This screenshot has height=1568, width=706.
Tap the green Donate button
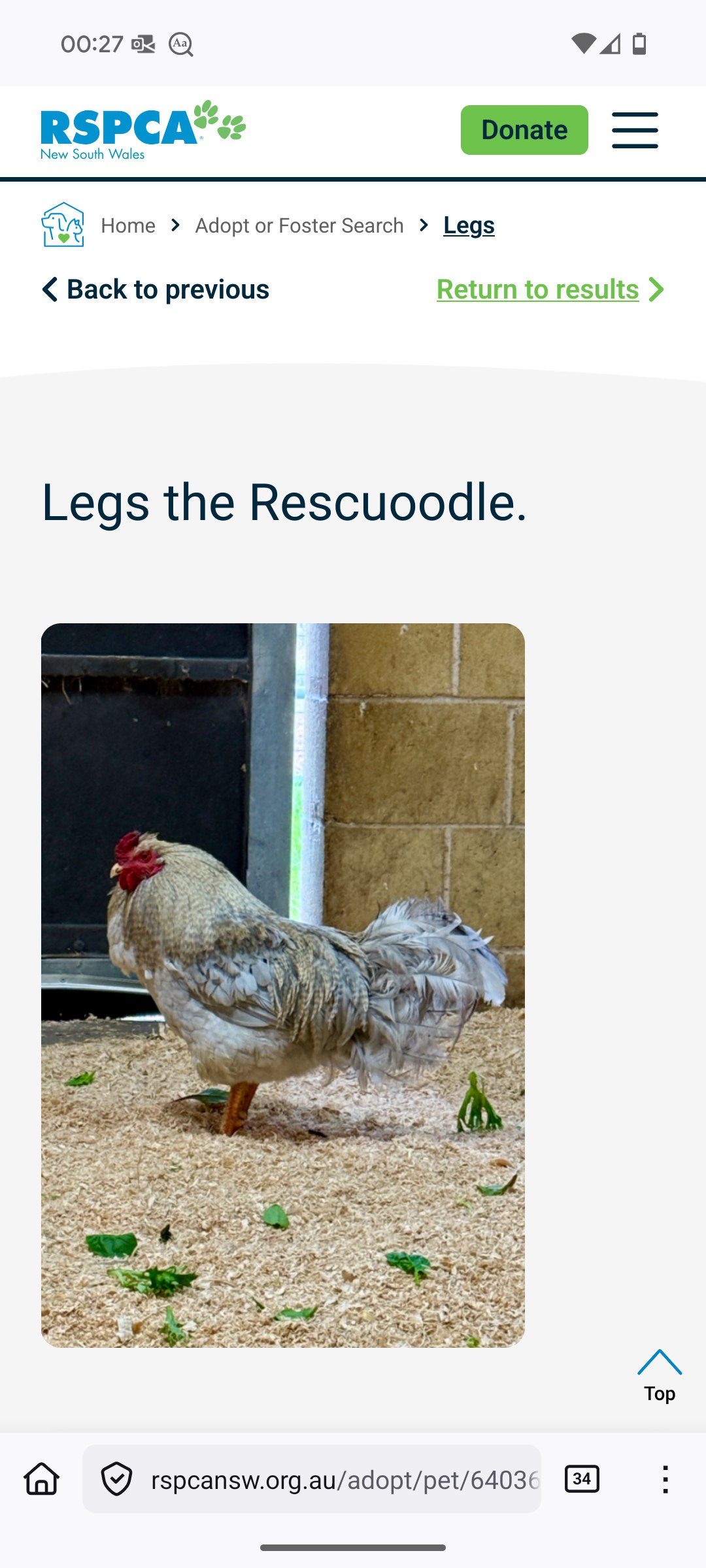coord(524,130)
